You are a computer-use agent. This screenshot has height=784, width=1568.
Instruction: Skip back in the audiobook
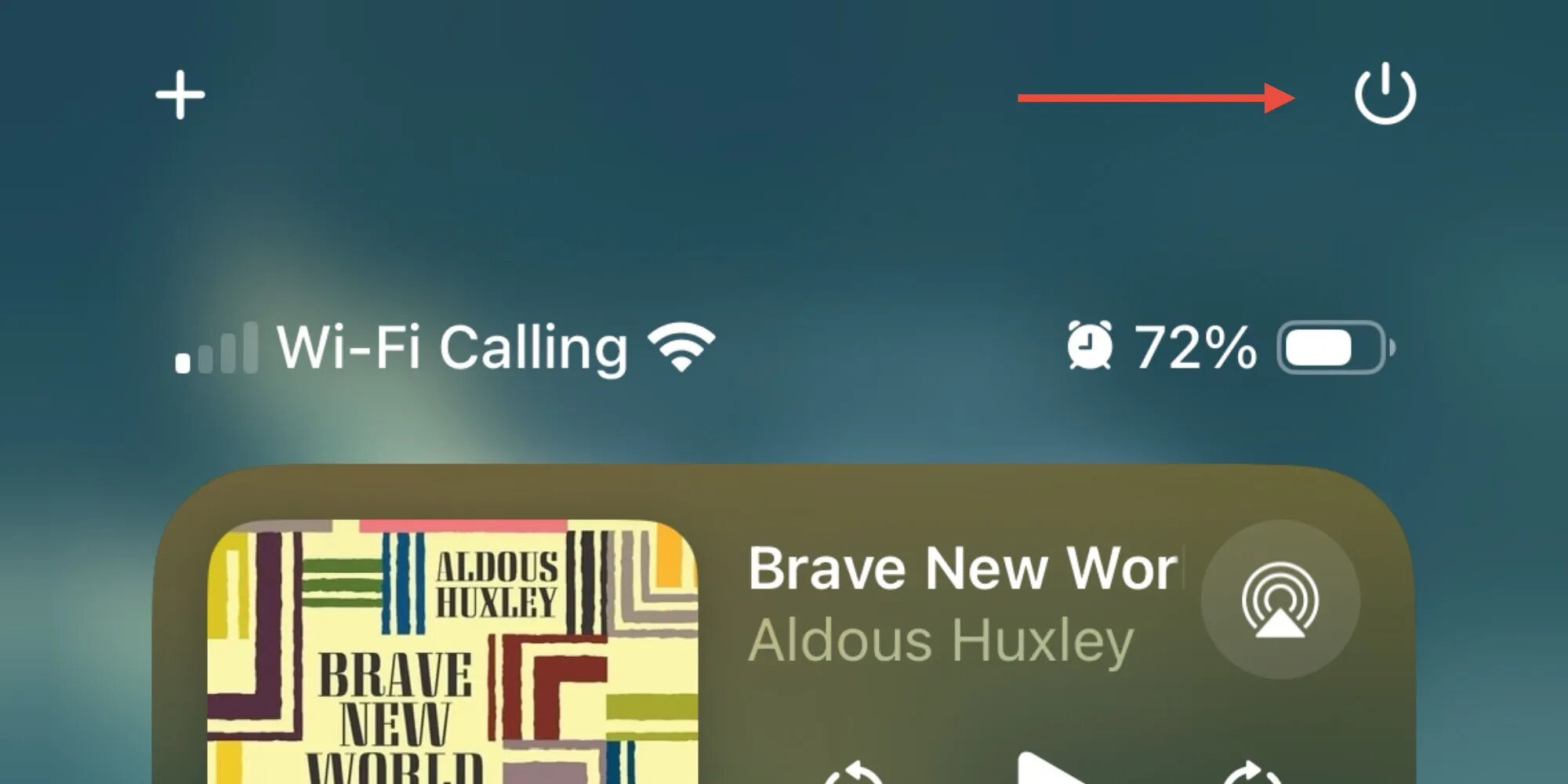coord(855,773)
